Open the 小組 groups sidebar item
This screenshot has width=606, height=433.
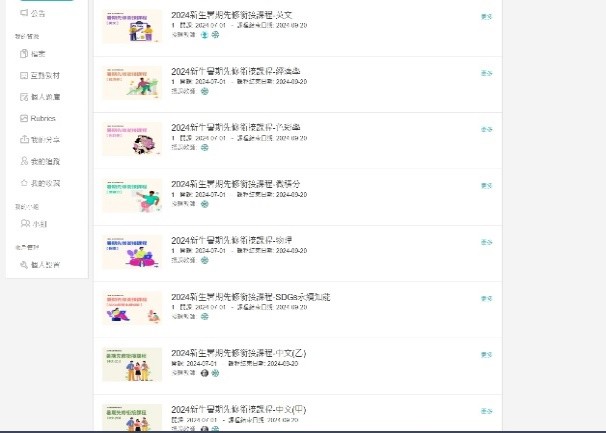(x=39, y=223)
